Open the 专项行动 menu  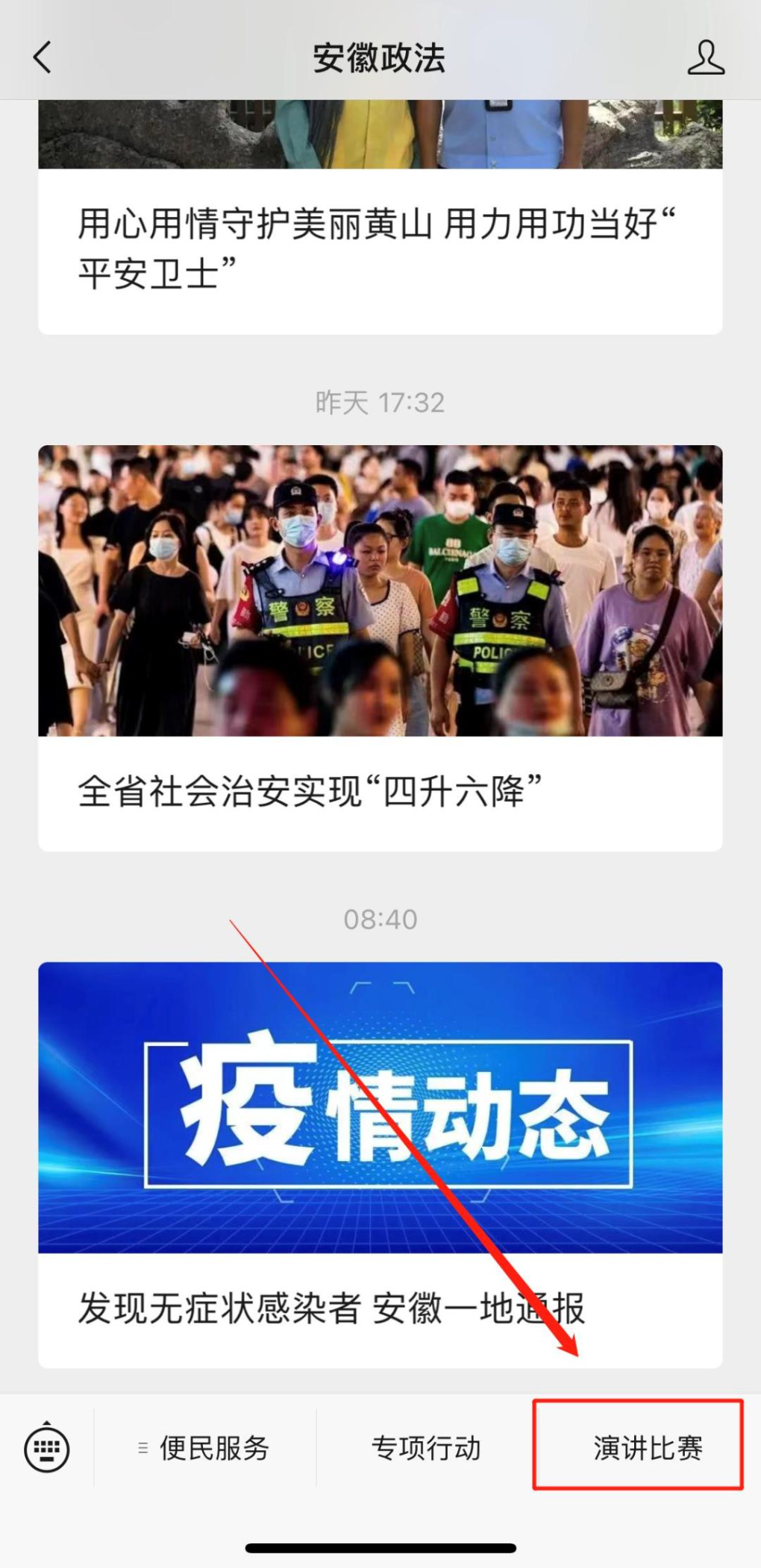tap(426, 1448)
